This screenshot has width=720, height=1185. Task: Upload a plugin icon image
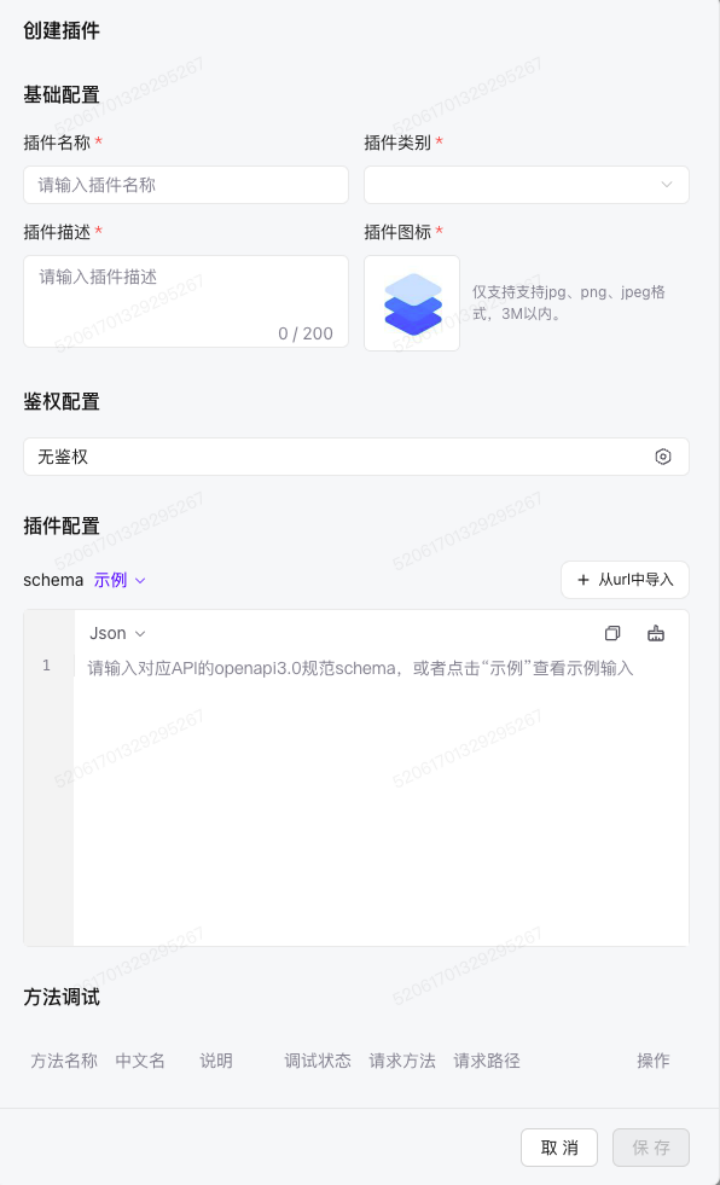tap(412, 303)
